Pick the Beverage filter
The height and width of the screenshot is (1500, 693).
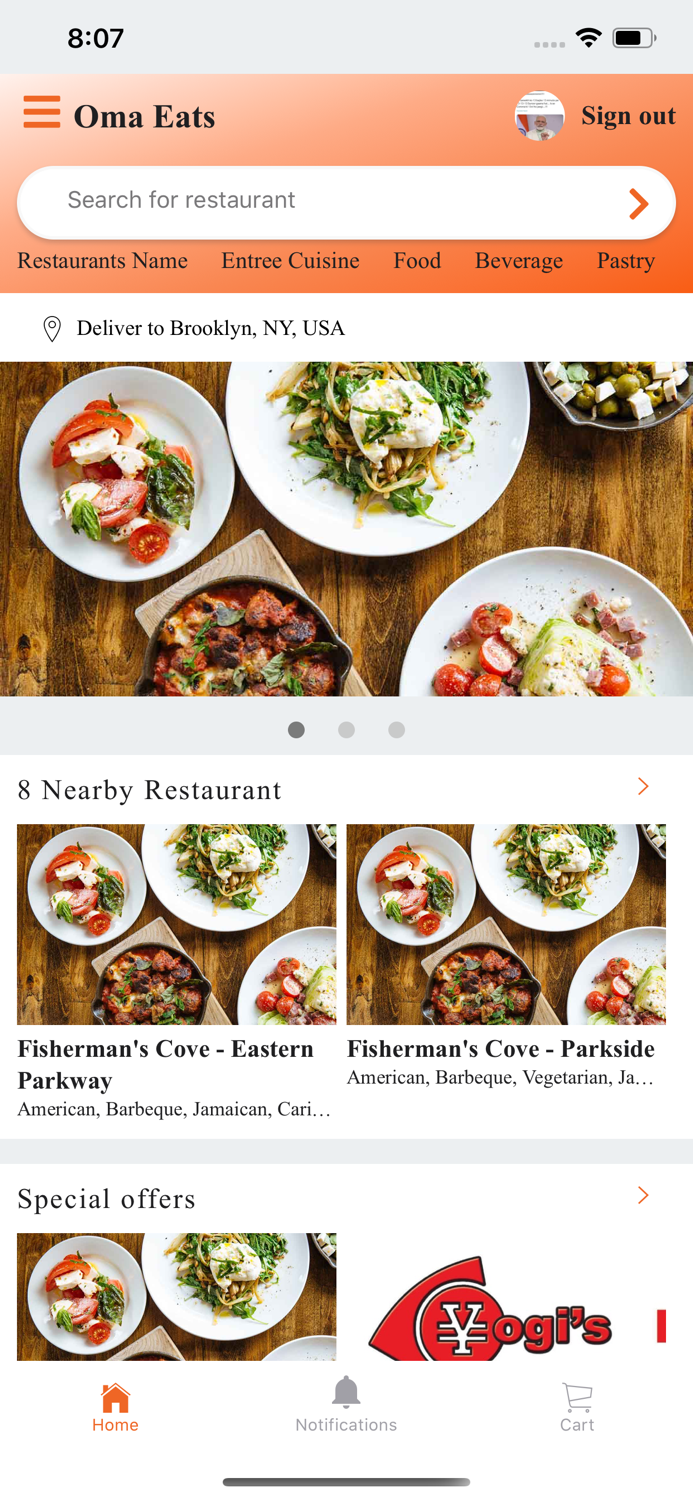519,261
